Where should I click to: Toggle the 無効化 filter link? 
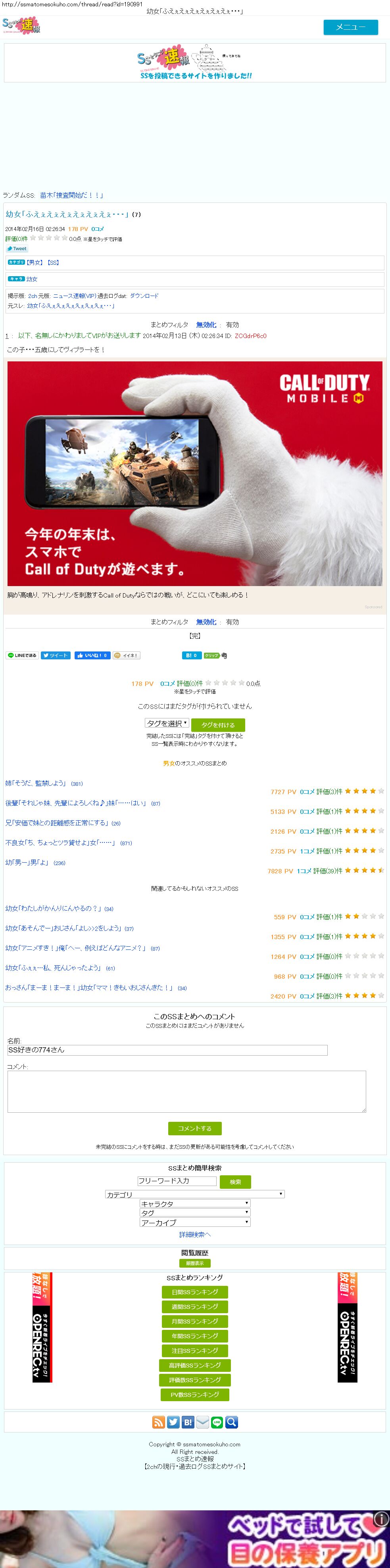(x=206, y=325)
